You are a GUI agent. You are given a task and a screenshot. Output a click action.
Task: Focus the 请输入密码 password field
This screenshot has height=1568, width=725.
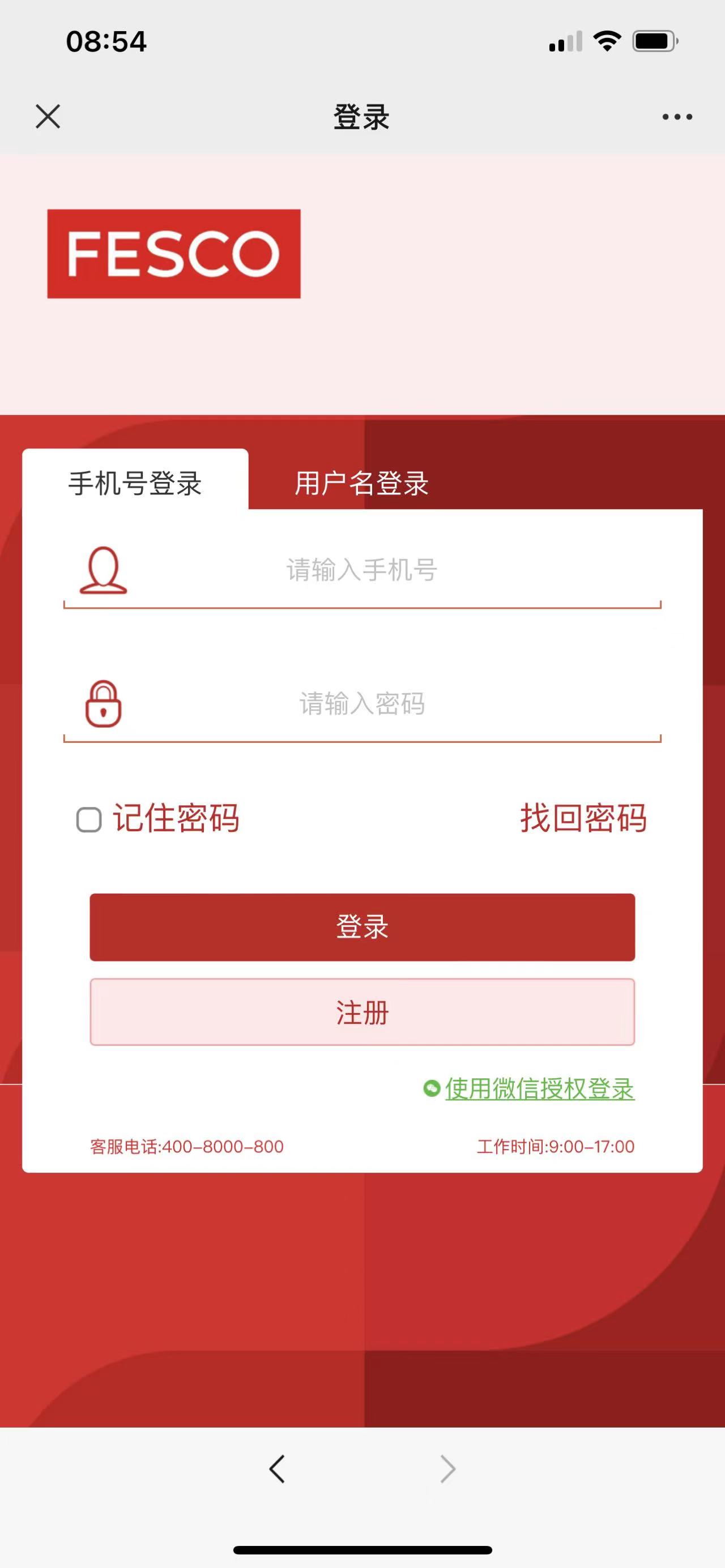(362, 704)
